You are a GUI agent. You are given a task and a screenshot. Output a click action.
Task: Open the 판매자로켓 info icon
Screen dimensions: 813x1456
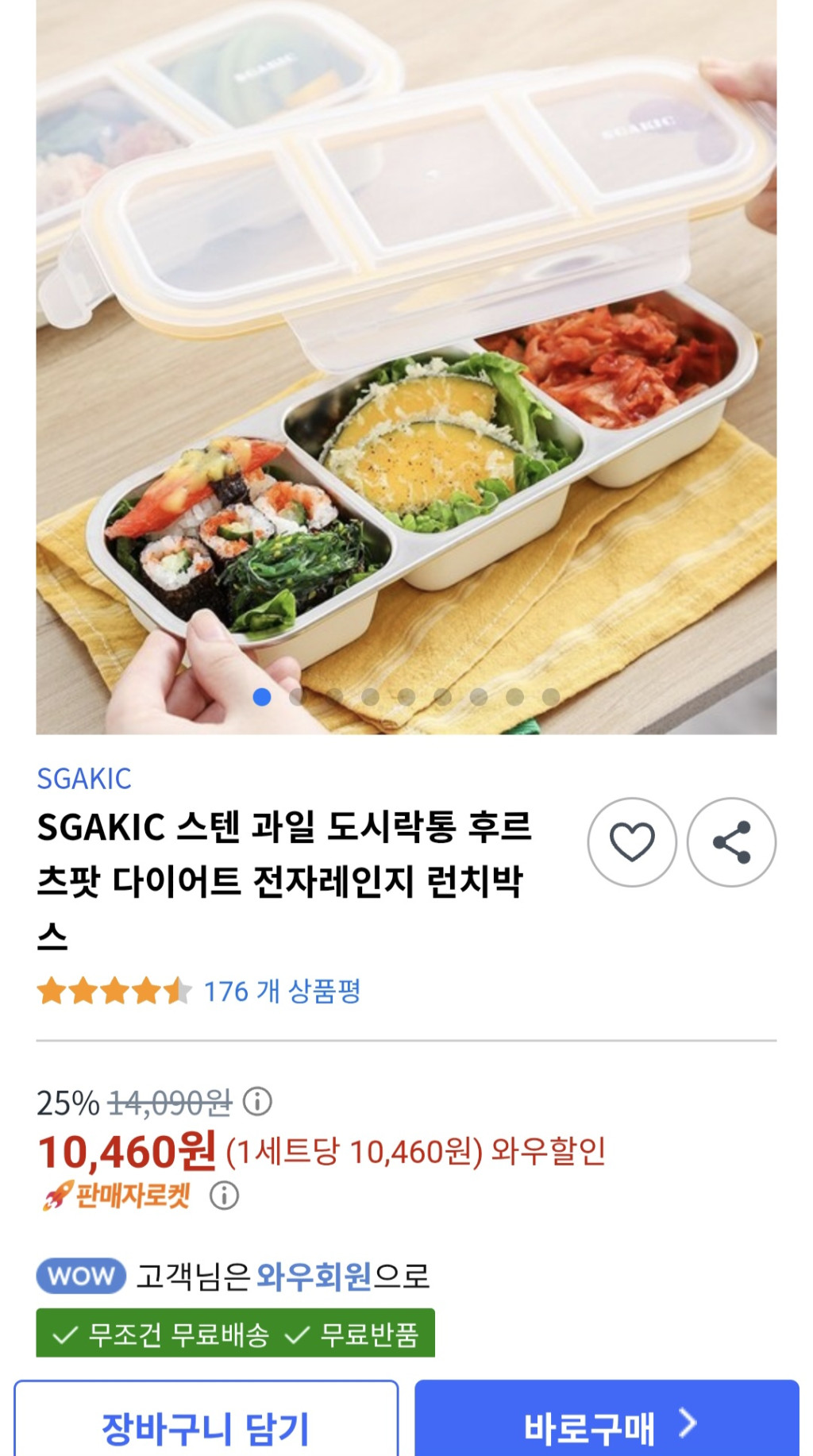[x=224, y=1196]
